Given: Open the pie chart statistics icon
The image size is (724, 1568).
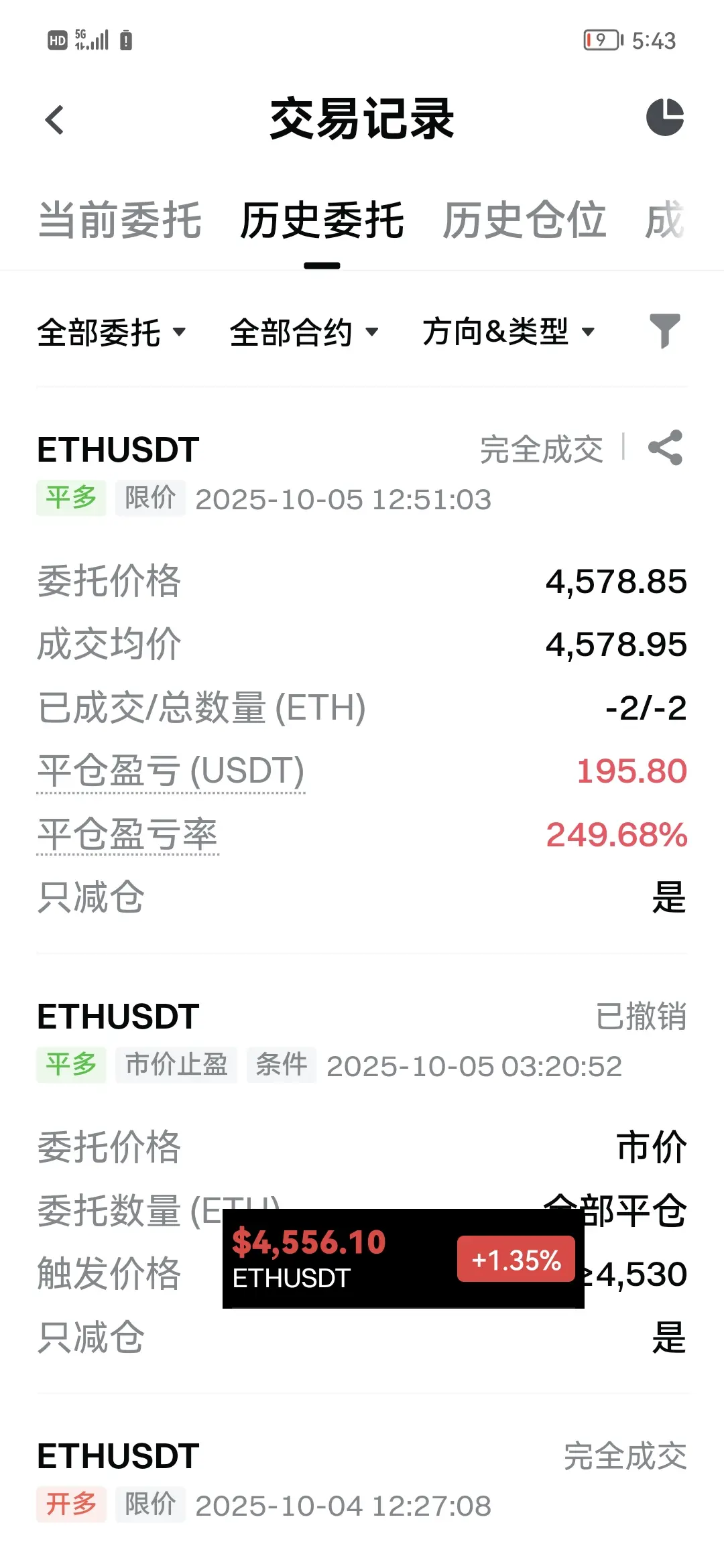Looking at the screenshot, I should click(664, 118).
